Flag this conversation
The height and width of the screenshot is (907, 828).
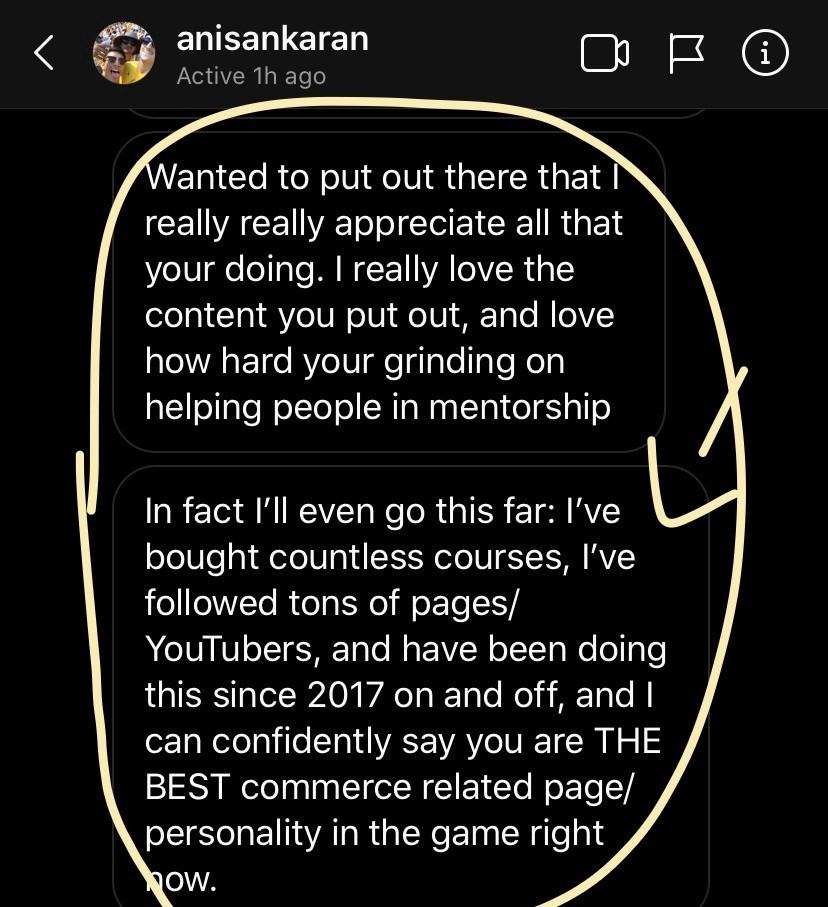point(686,54)
